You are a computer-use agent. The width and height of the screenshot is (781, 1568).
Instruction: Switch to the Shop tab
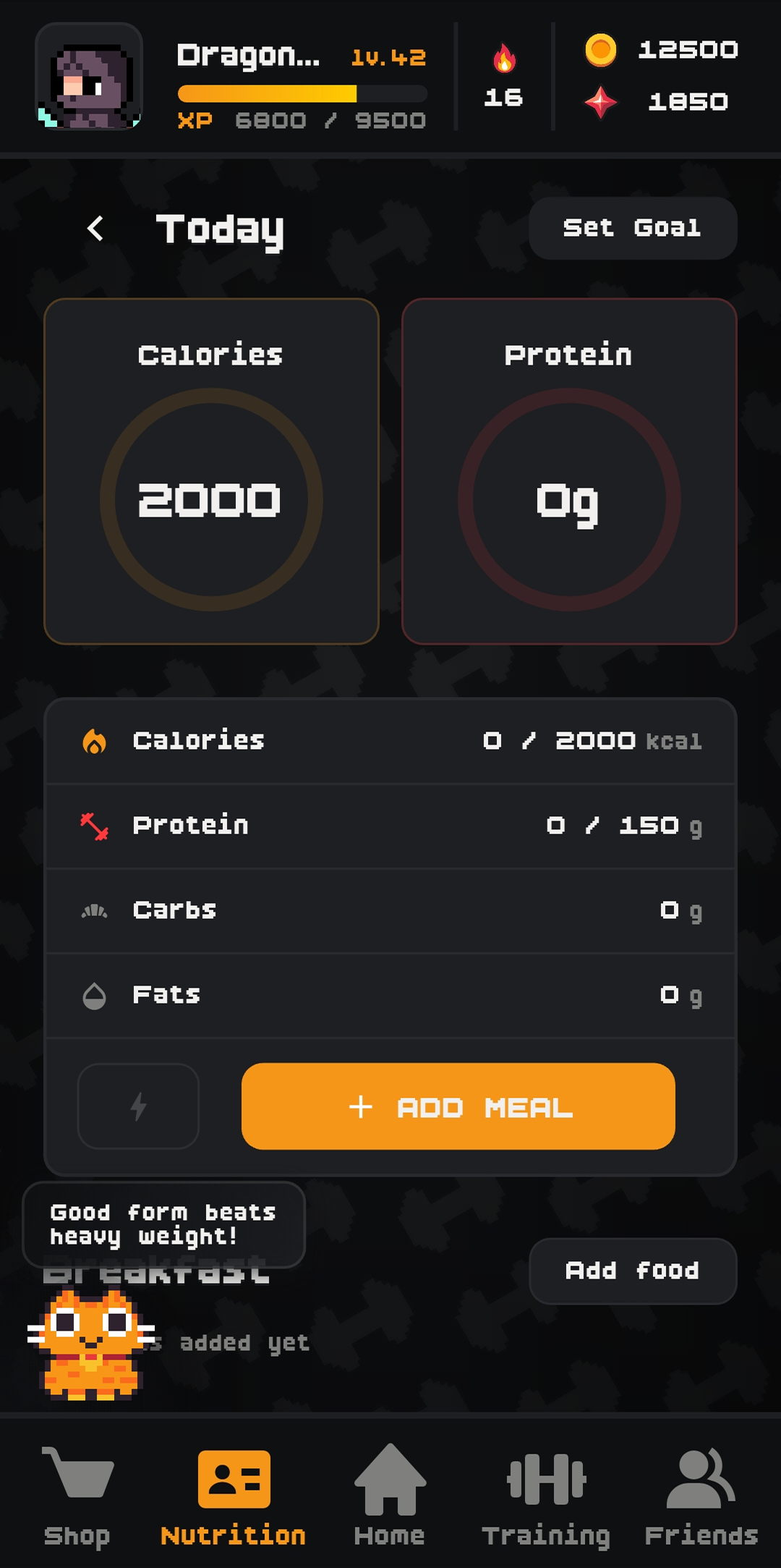tap(77, 1495)
